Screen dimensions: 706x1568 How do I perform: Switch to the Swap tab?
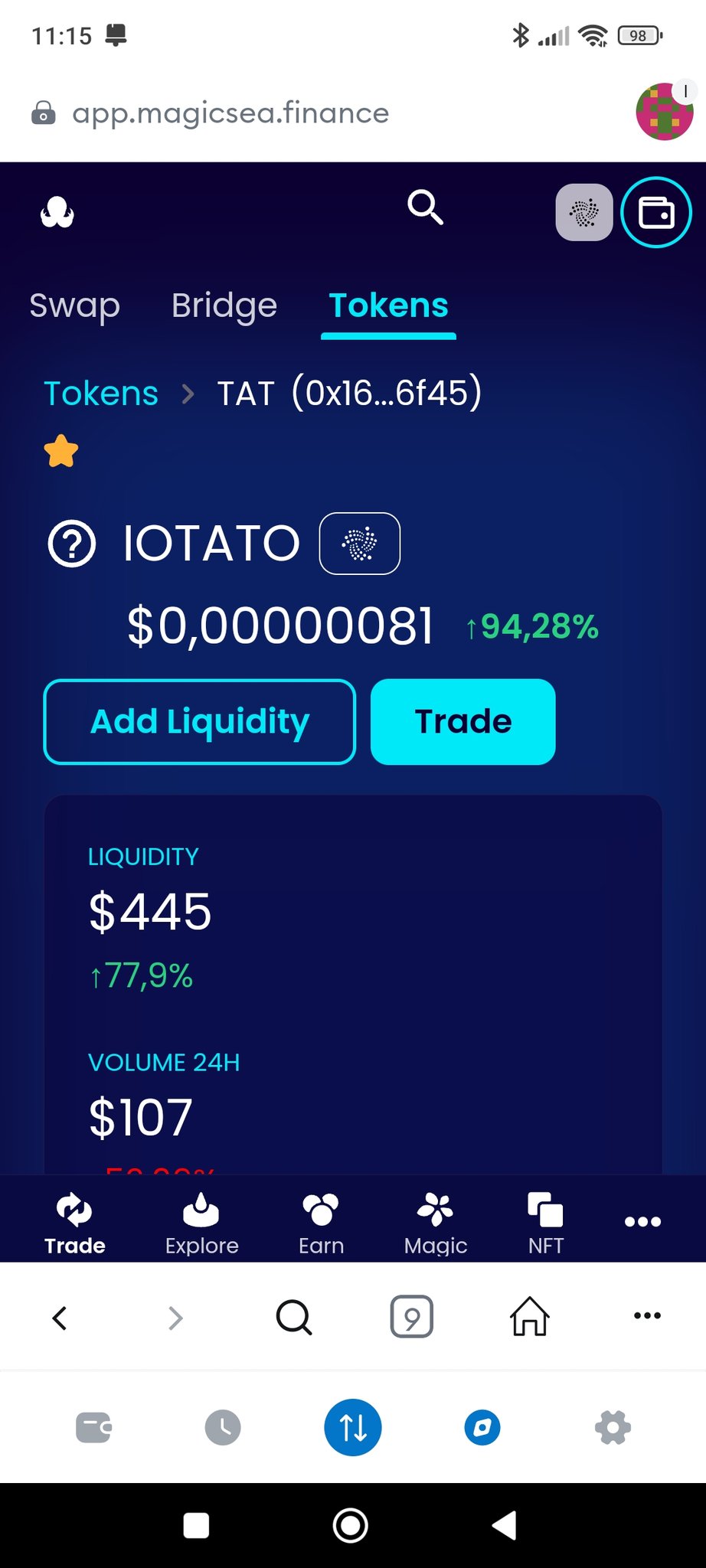[x=75, y=305]
